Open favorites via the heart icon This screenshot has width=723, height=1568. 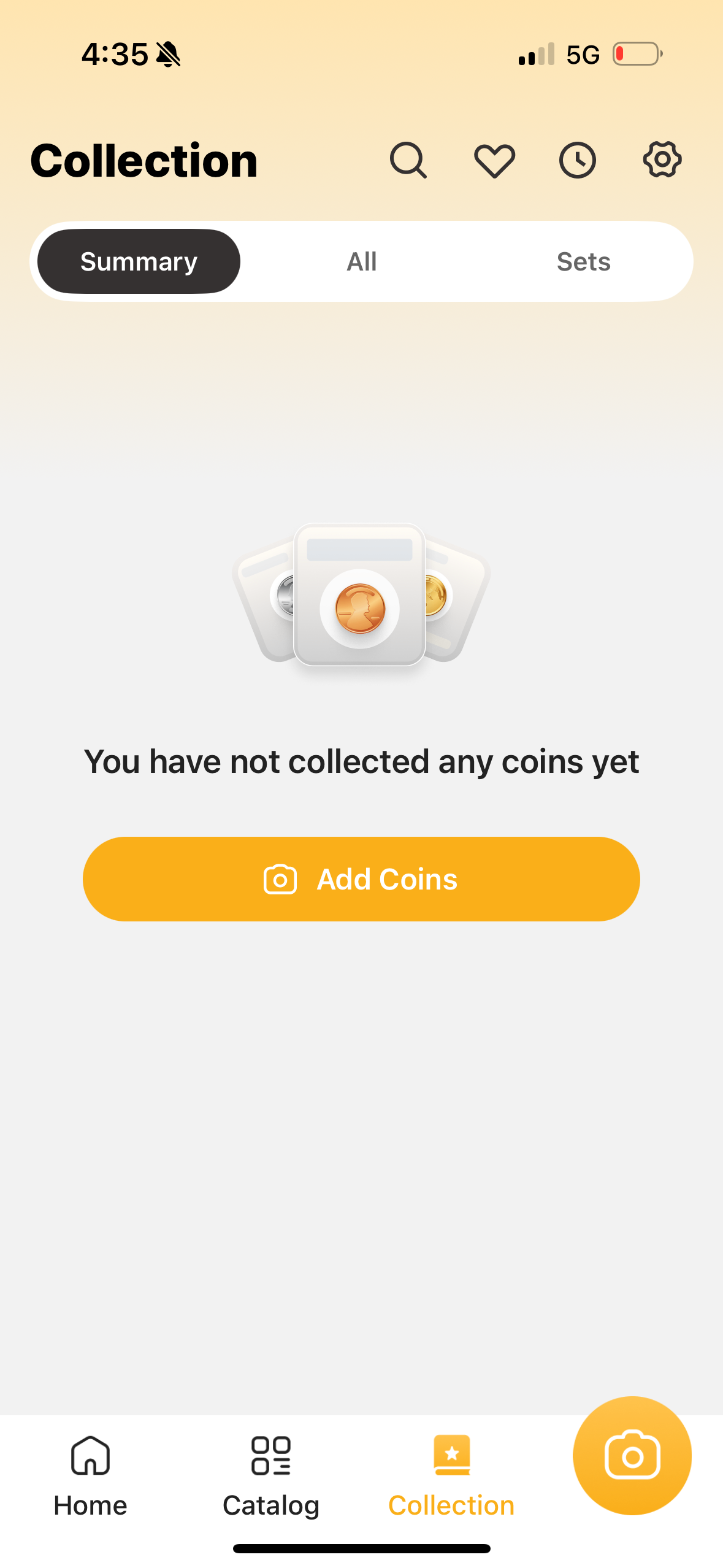coord(494,159)
